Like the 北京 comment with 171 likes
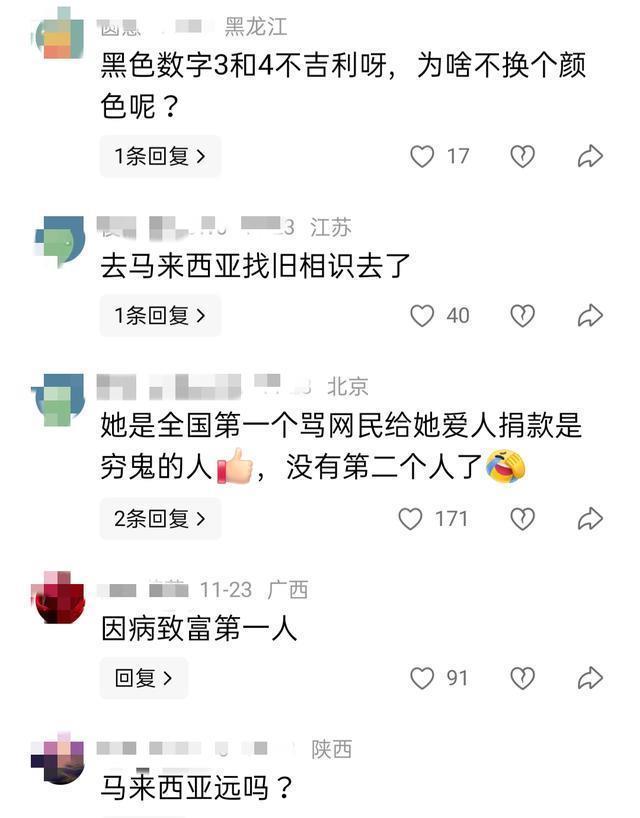The width and height of the screenshot is (640, 818). [x=410, y=519]
